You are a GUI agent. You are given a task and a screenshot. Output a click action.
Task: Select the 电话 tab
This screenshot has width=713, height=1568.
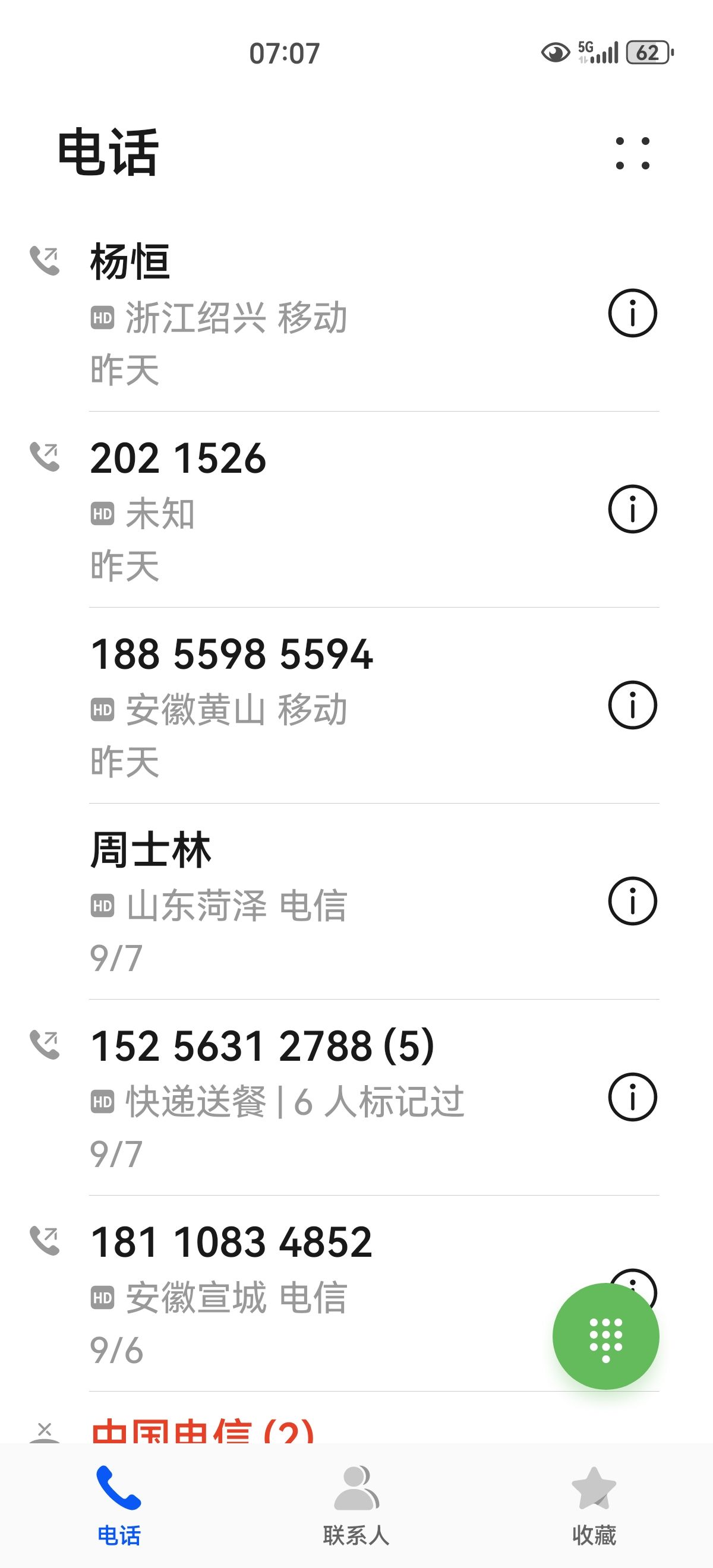click(x=119, y=1506)
